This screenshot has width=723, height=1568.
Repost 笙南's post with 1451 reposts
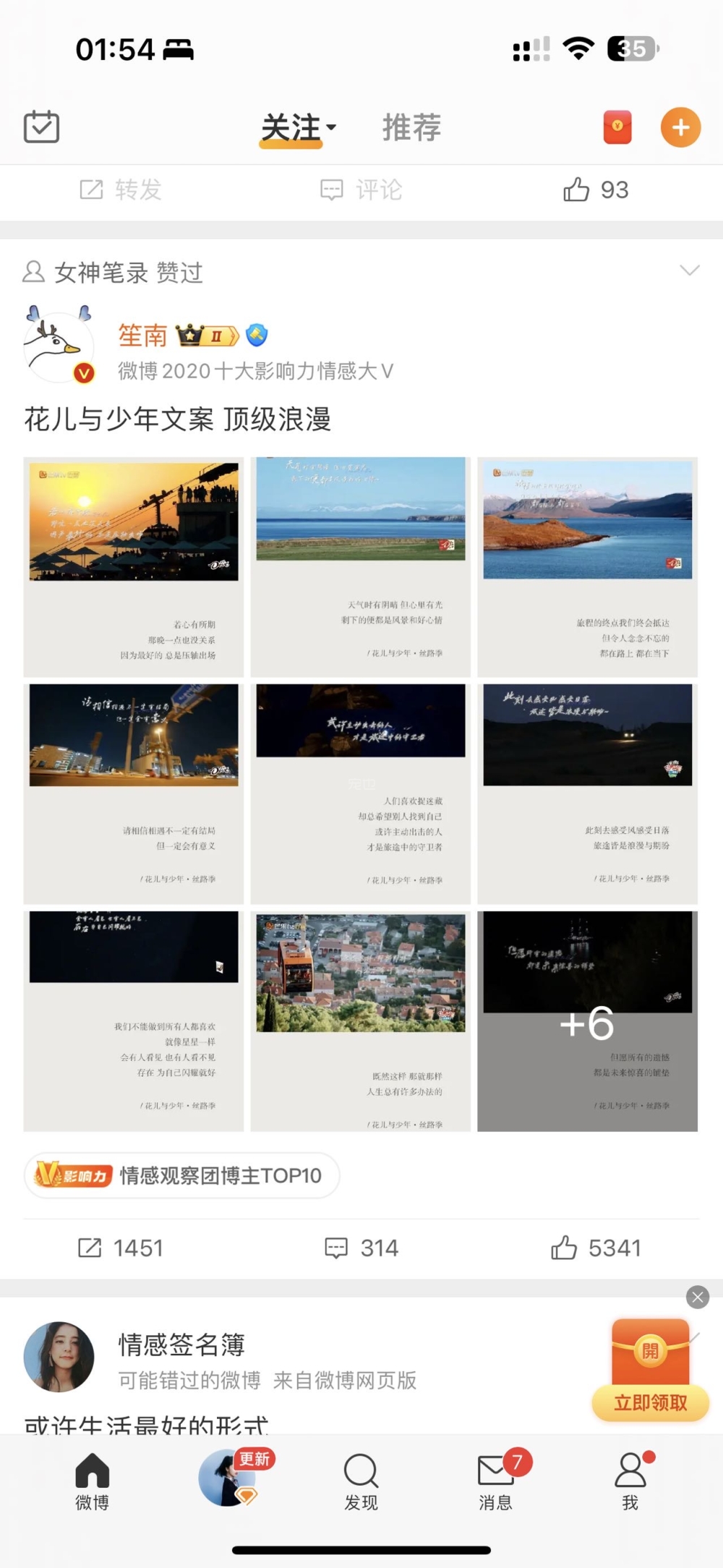pyautogui.click(x=121, y=1248)
